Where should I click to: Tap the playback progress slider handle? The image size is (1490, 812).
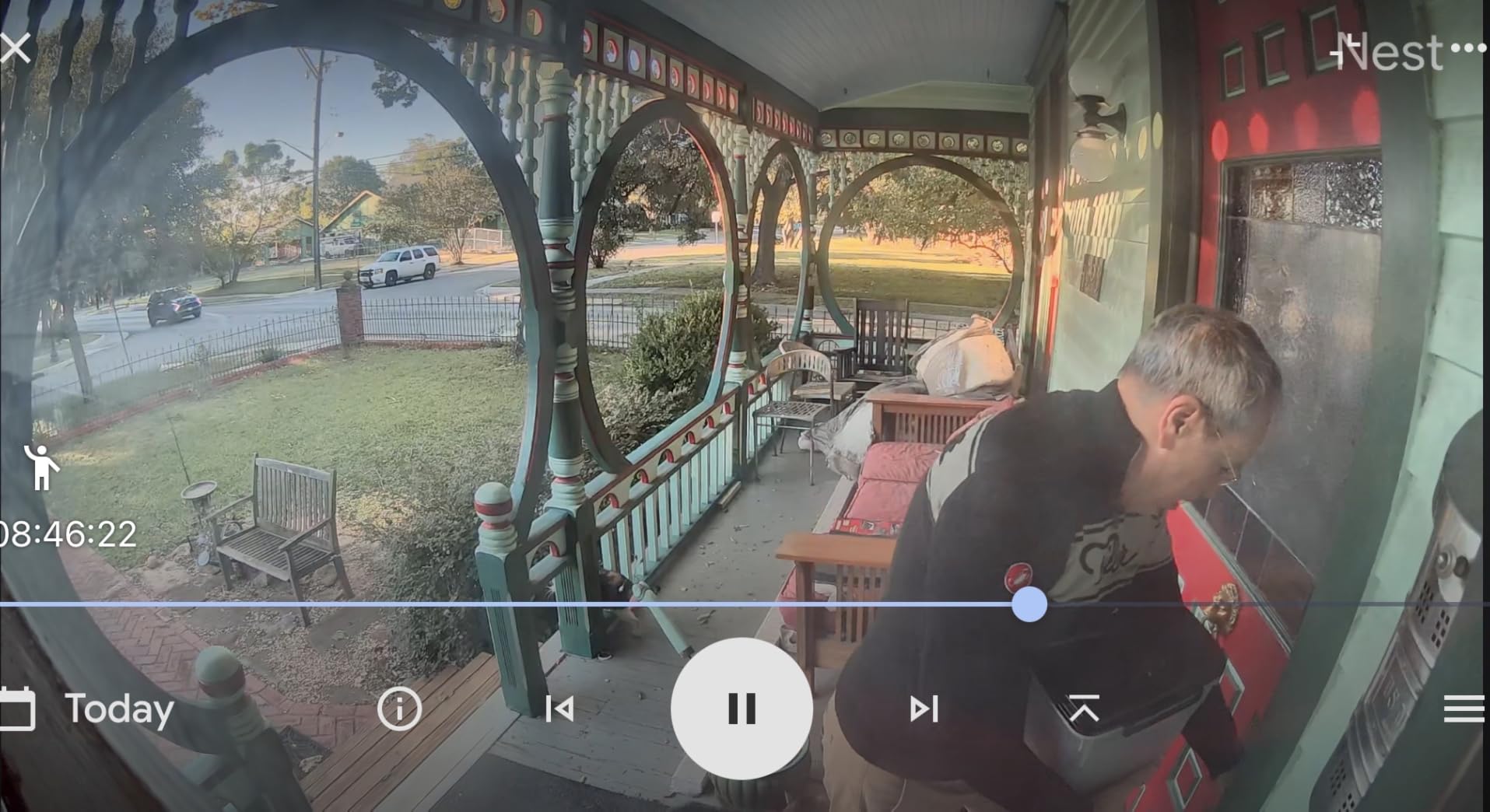coord(1029,604)
